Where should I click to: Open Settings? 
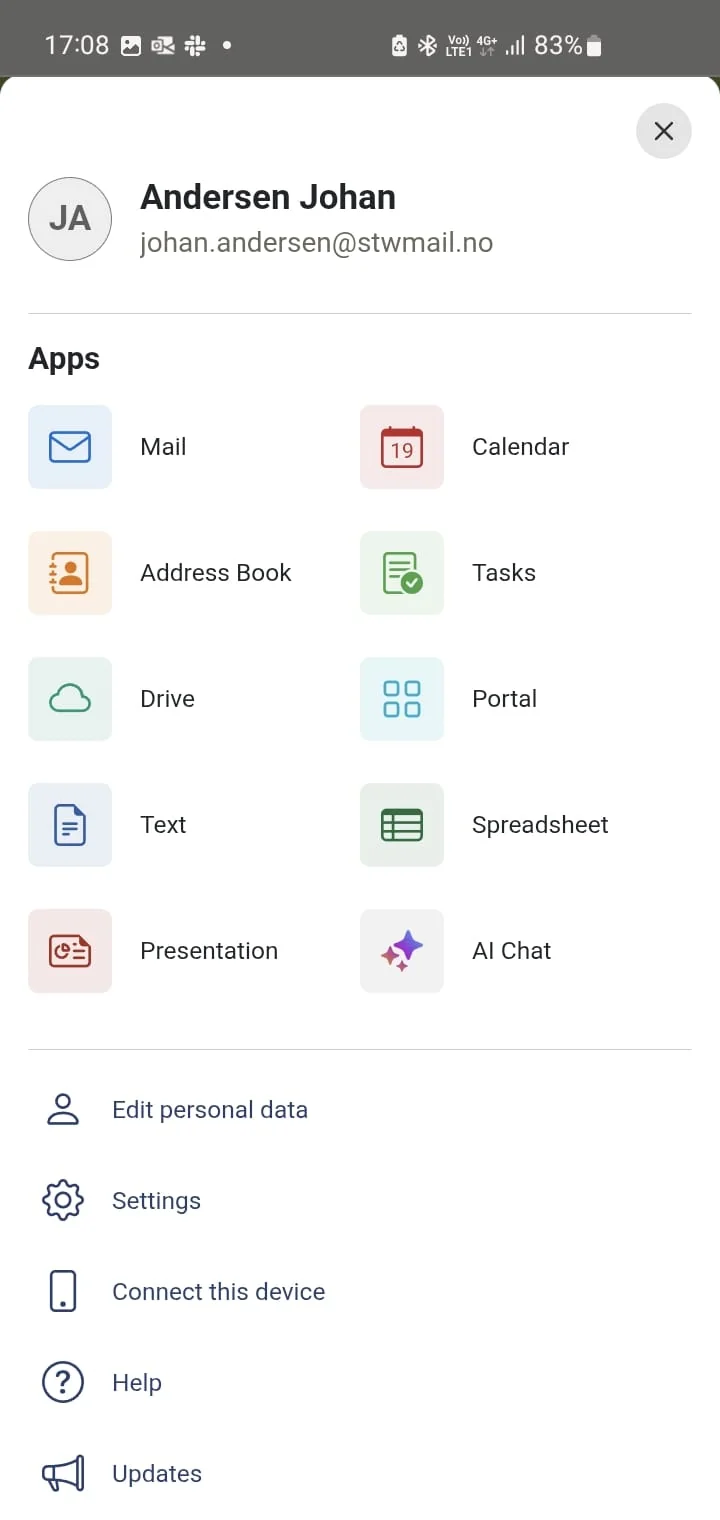pyautogui.click(x=156, y=1201)
